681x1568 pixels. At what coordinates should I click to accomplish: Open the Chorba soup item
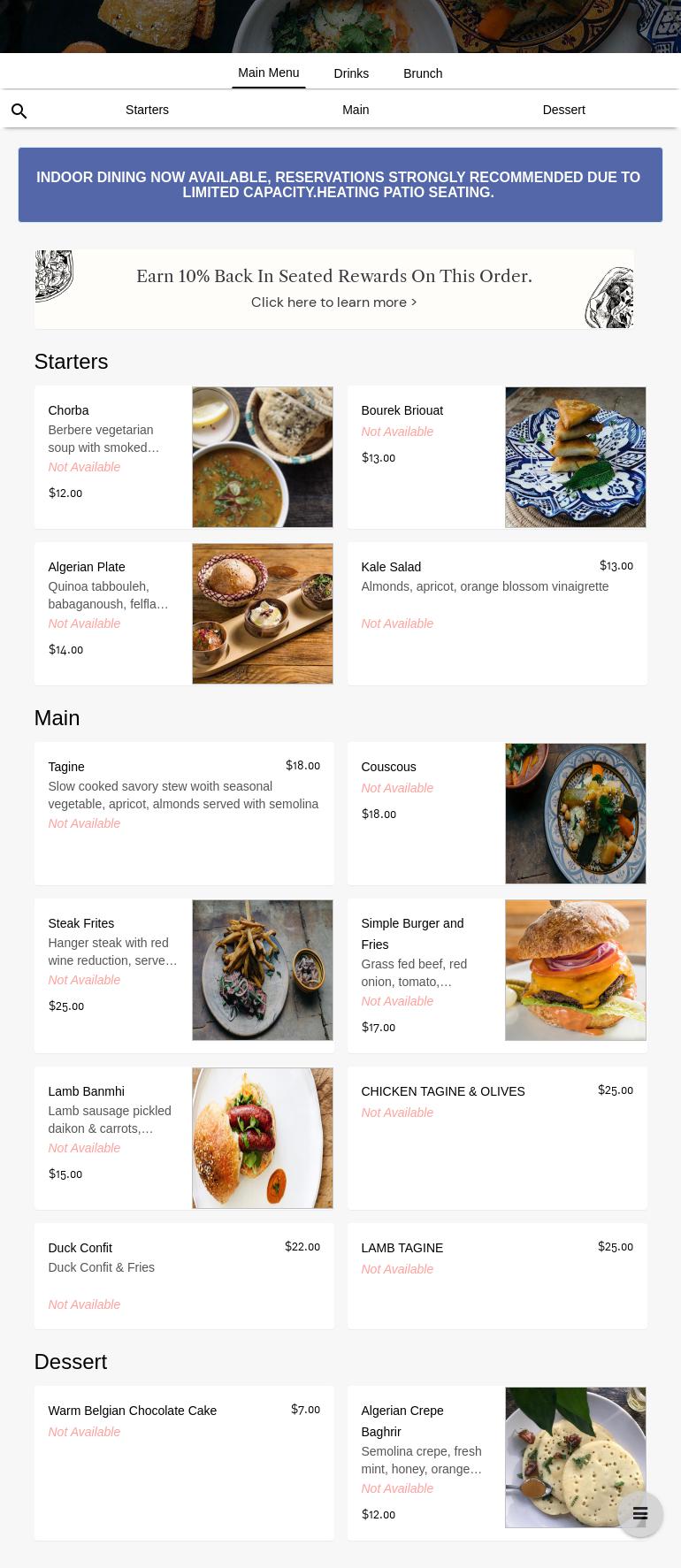[x=183, y=456]
